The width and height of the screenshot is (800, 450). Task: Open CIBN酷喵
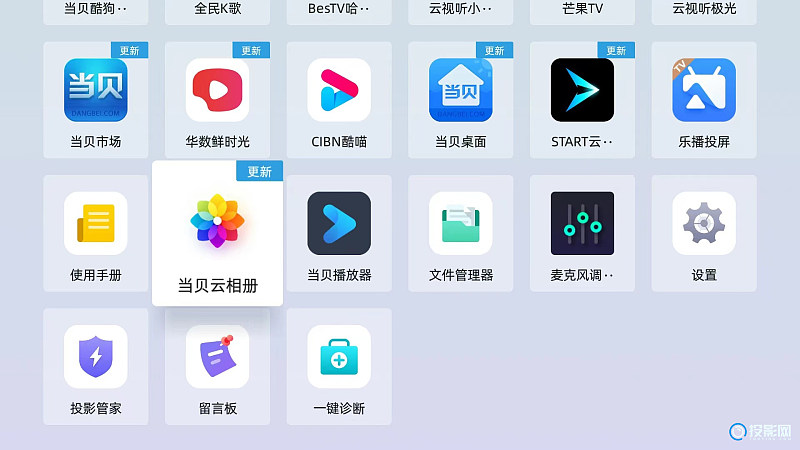click(339, 90)
